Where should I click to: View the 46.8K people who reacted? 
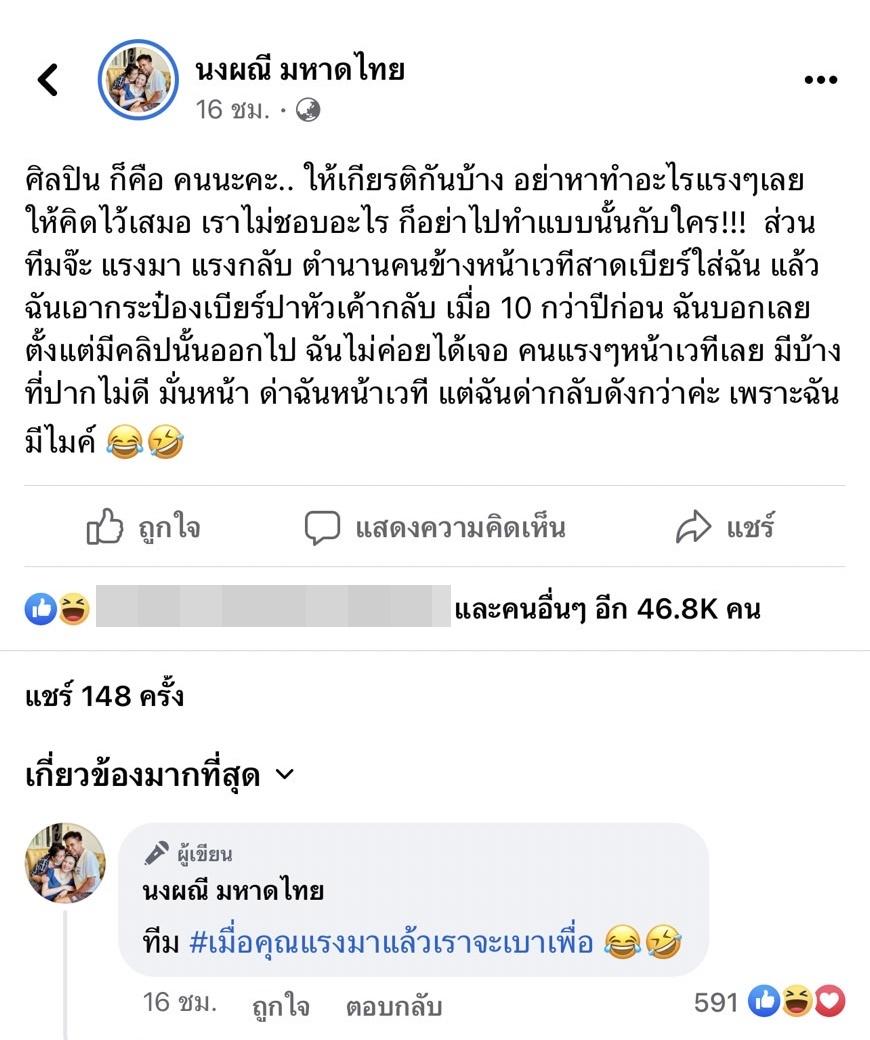coord(606,609)
